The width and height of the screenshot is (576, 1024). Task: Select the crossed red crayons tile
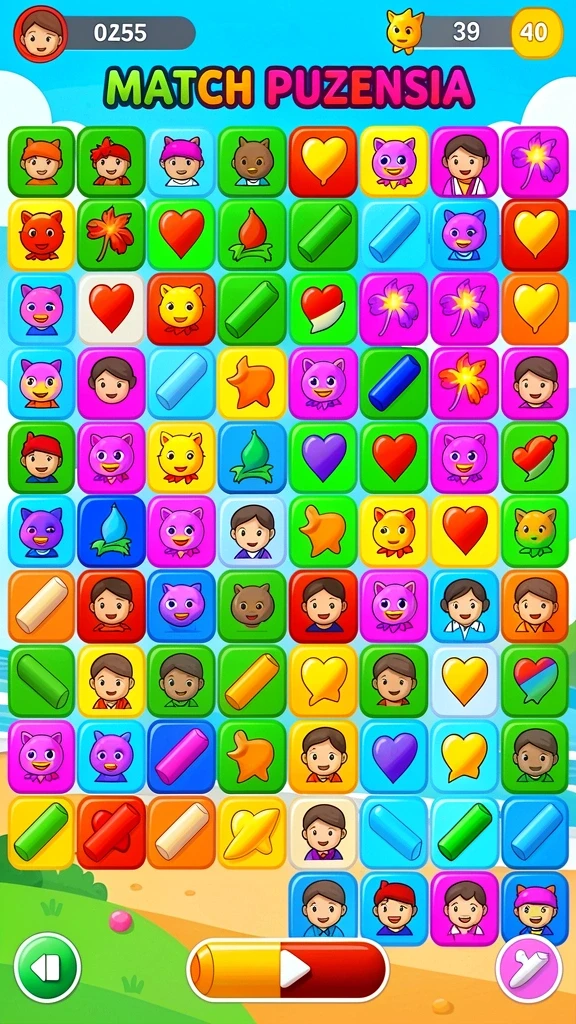[111, 832]
